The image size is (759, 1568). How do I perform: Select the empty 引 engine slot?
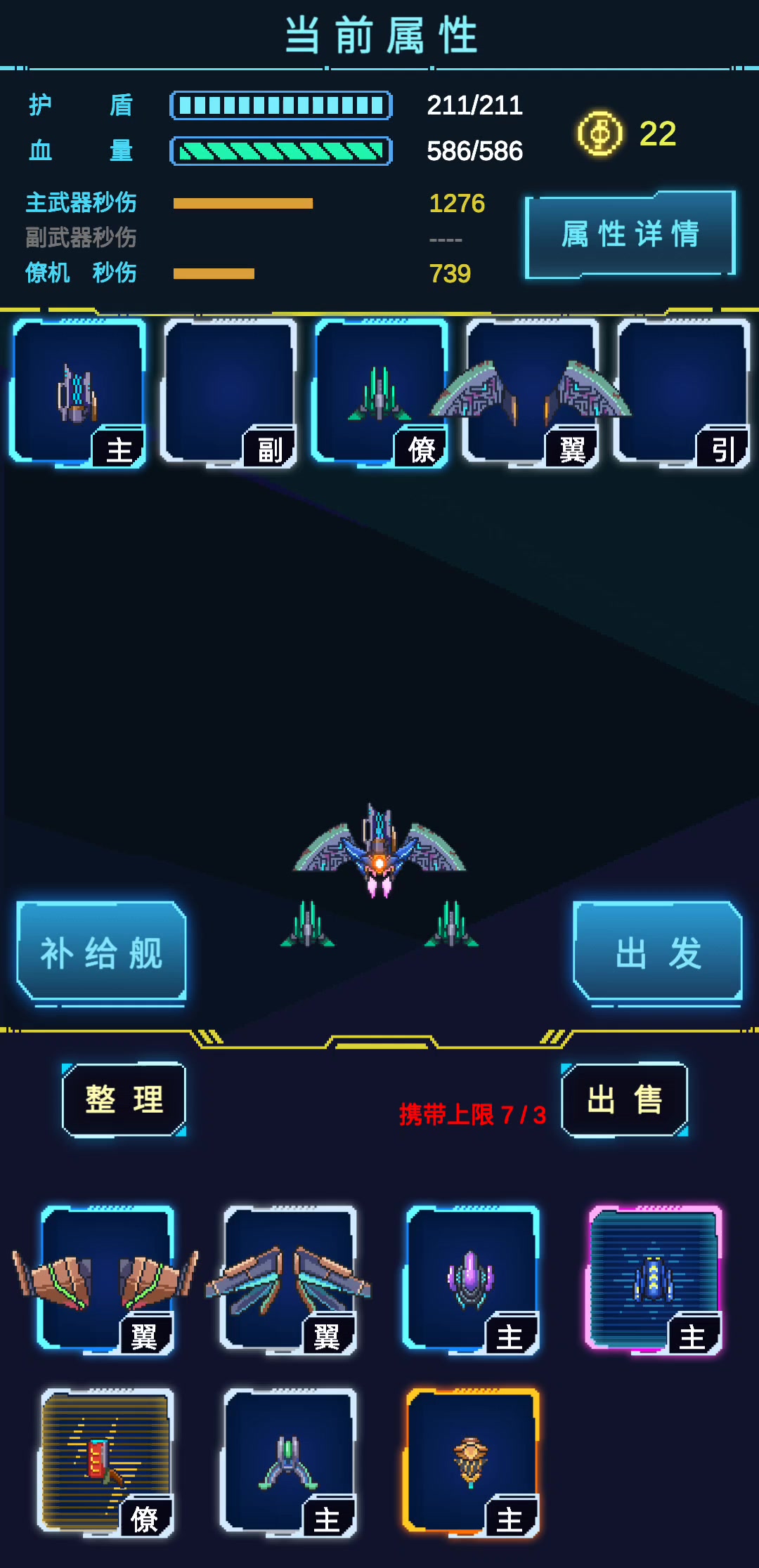683,393
